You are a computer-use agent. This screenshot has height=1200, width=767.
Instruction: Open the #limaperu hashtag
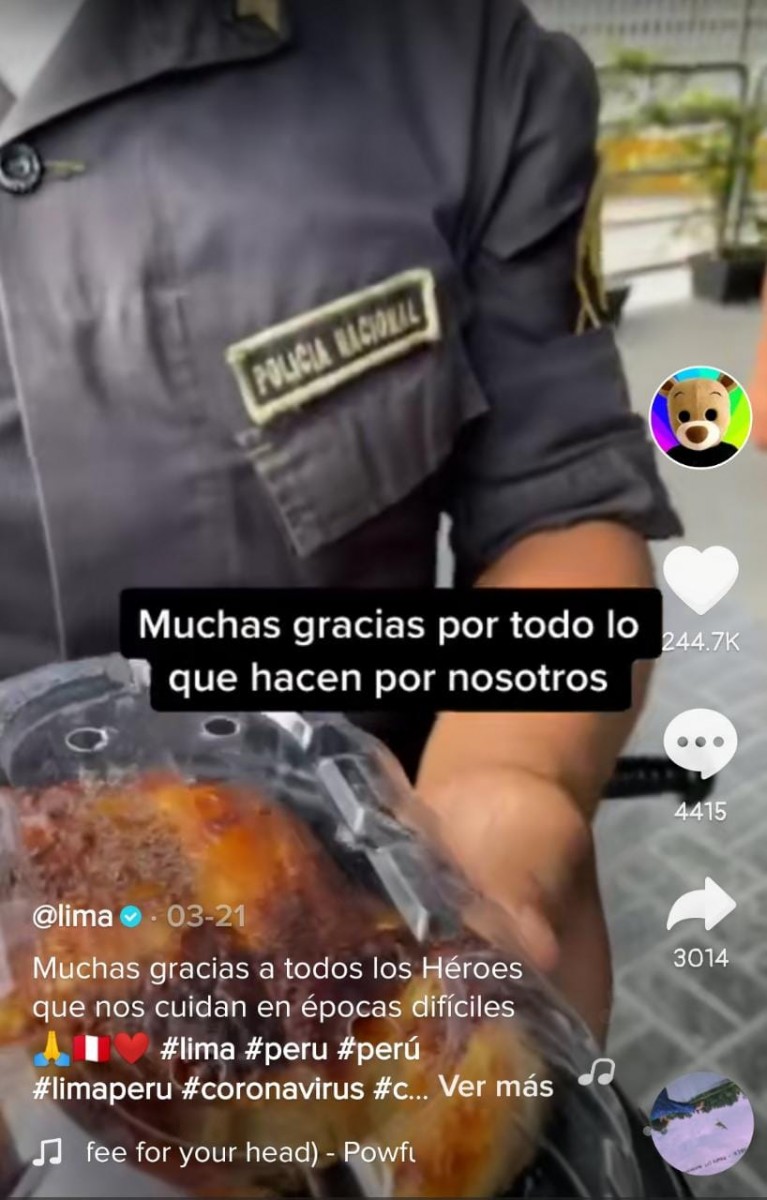coord(103,1089)
